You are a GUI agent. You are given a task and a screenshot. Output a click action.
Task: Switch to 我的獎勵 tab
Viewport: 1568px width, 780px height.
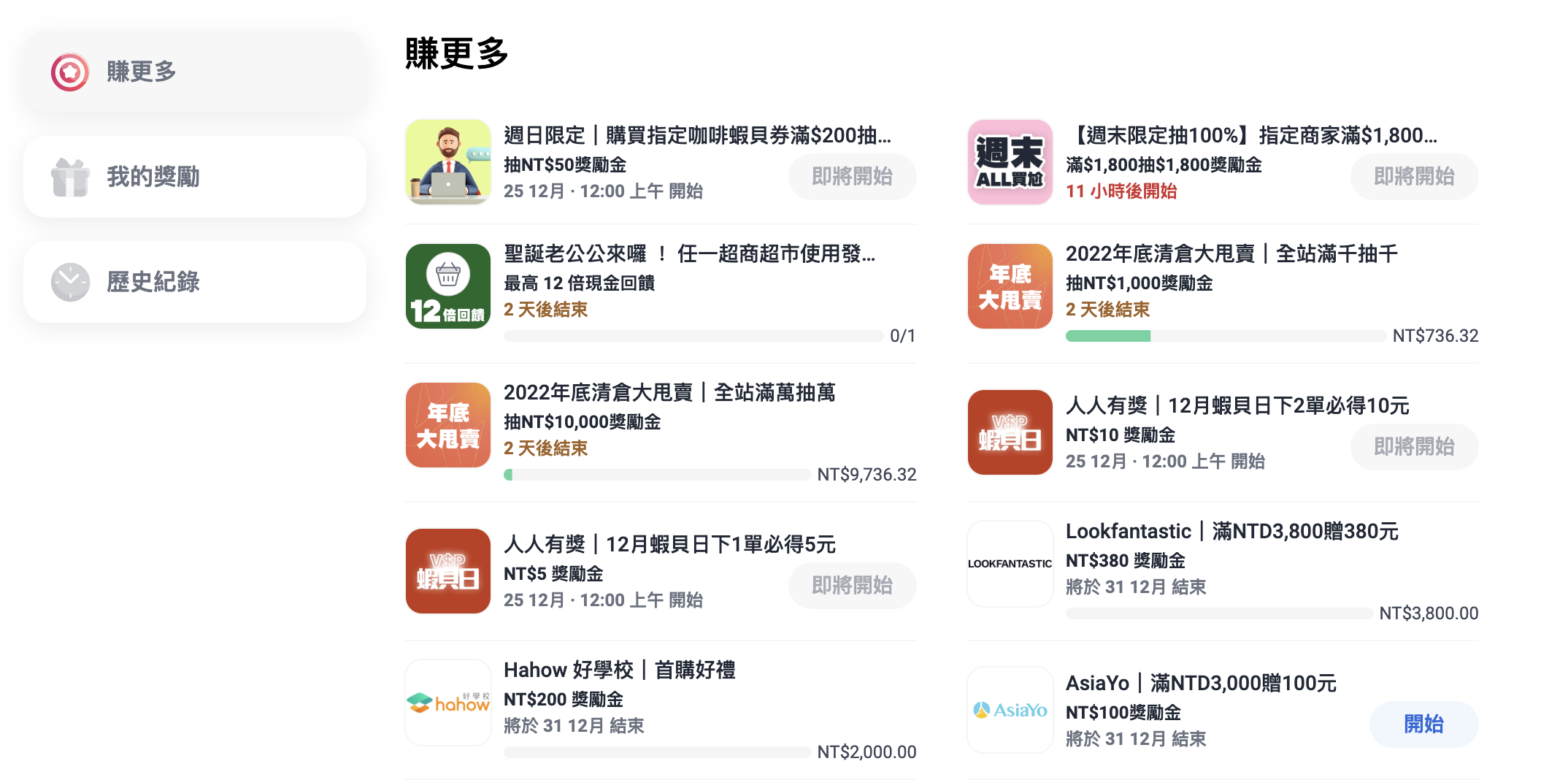(x=194, y=177)
